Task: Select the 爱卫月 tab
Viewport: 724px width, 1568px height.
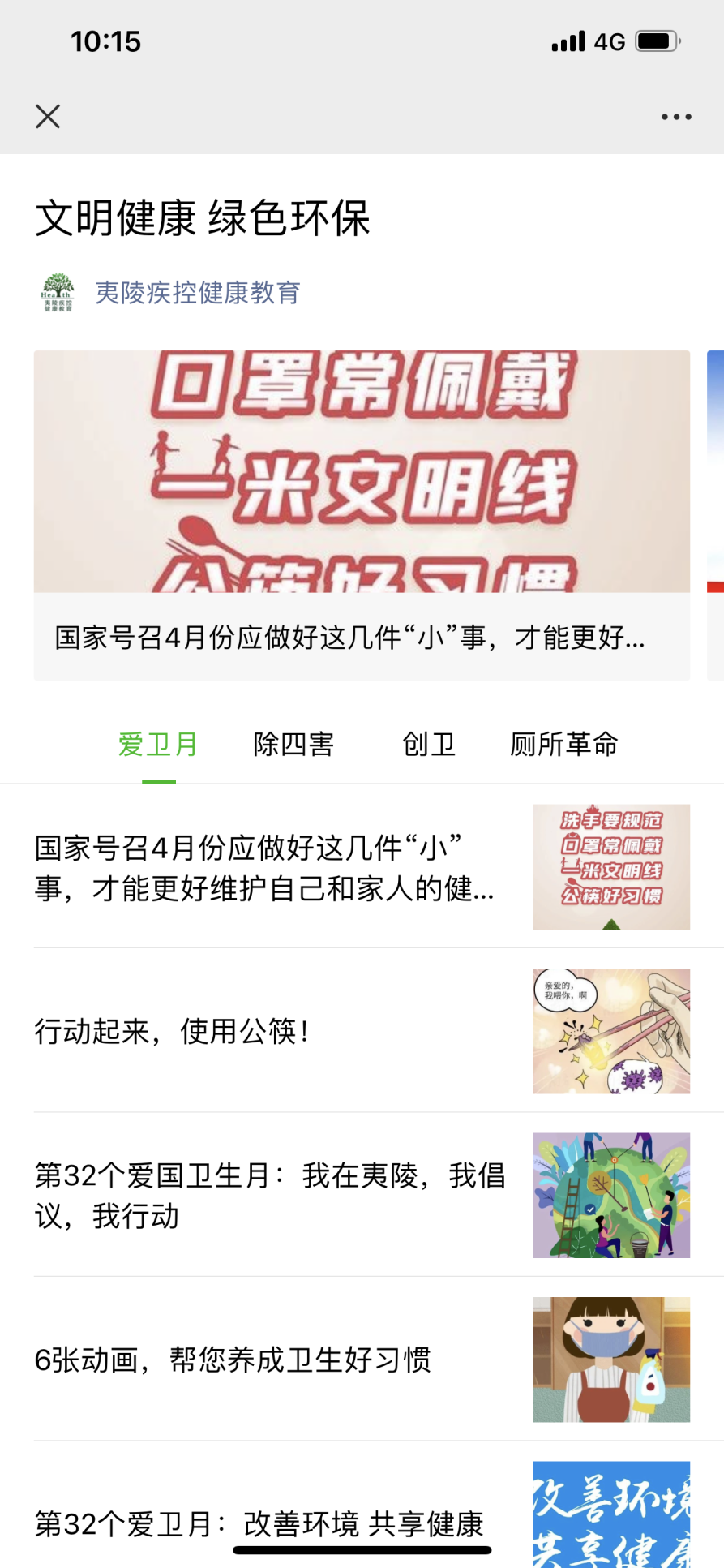Action: [x=158, y=745]
